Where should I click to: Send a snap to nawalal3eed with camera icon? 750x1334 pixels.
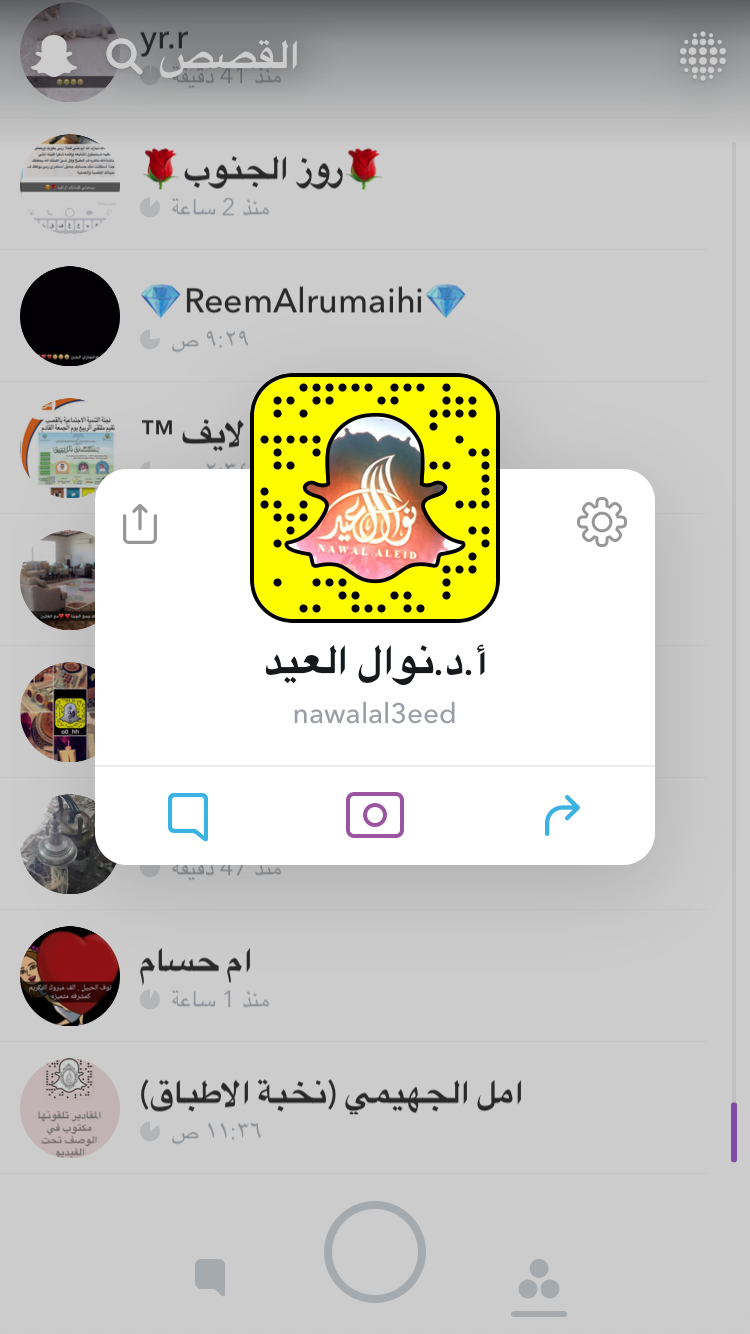pos(375,815)
